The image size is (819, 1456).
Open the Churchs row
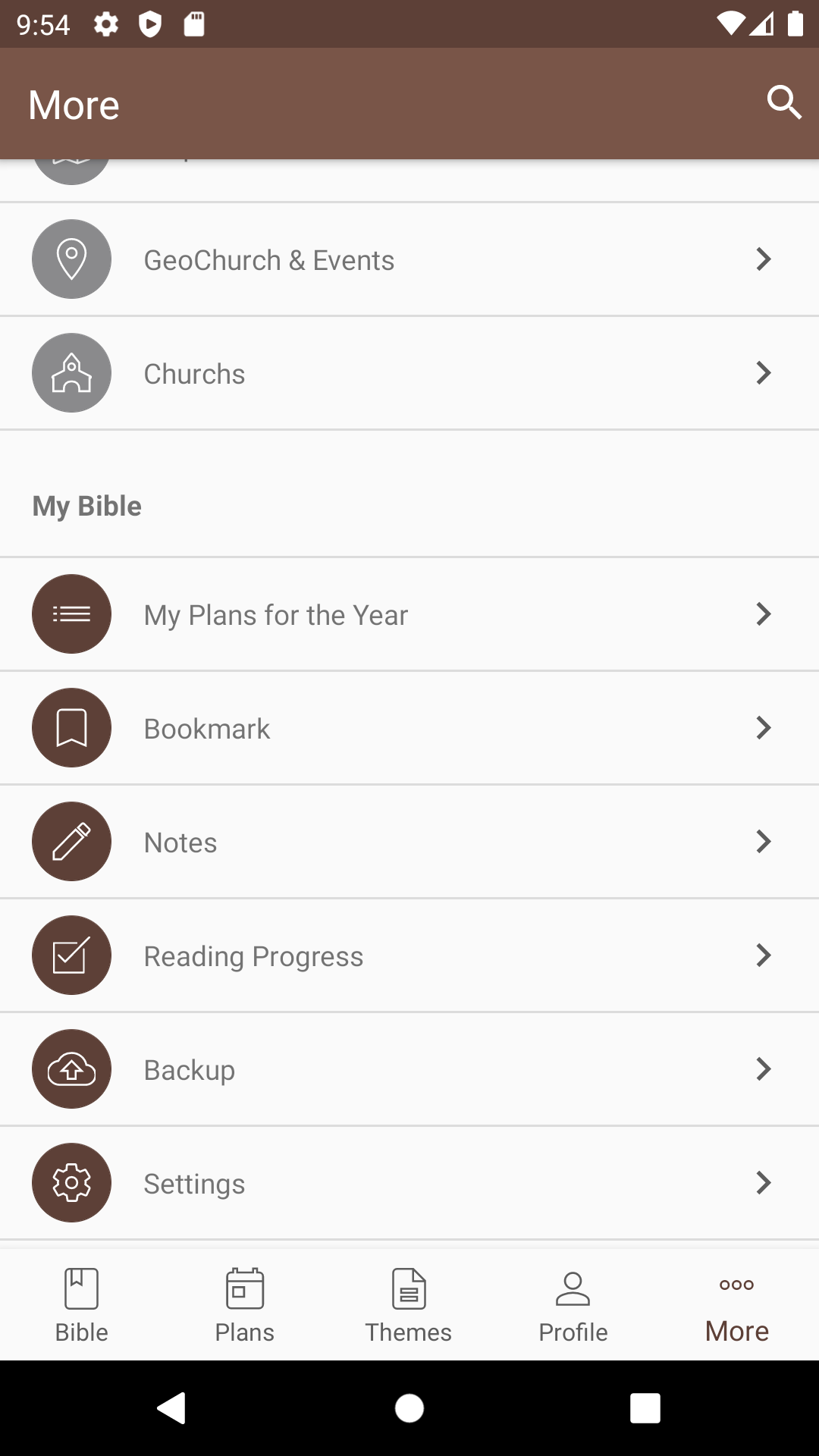pyautogui.click(x=409, y=373)
